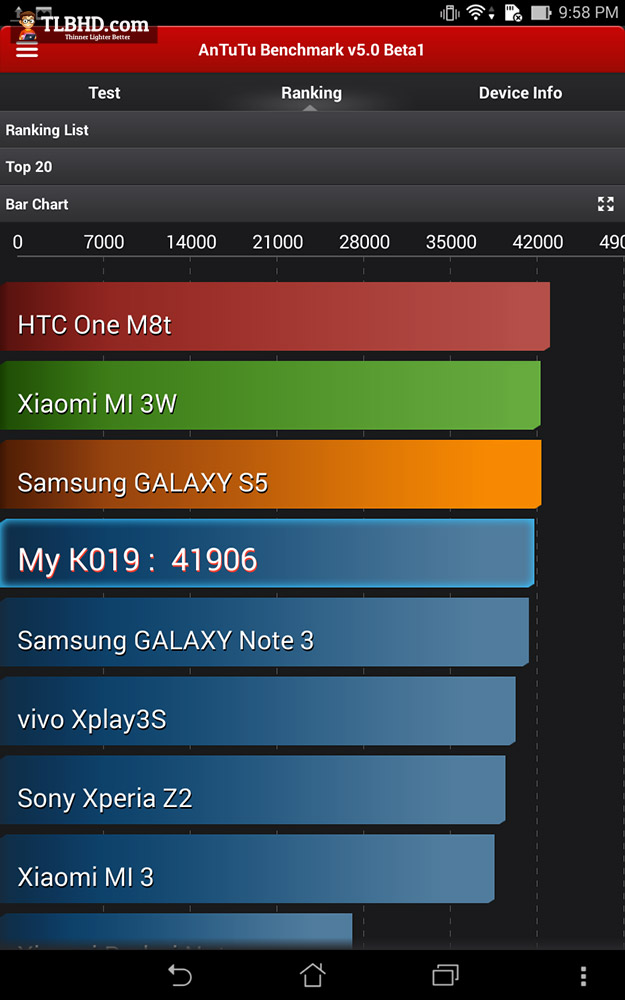Select the vivo Xplay3S bar

(258, 711)
